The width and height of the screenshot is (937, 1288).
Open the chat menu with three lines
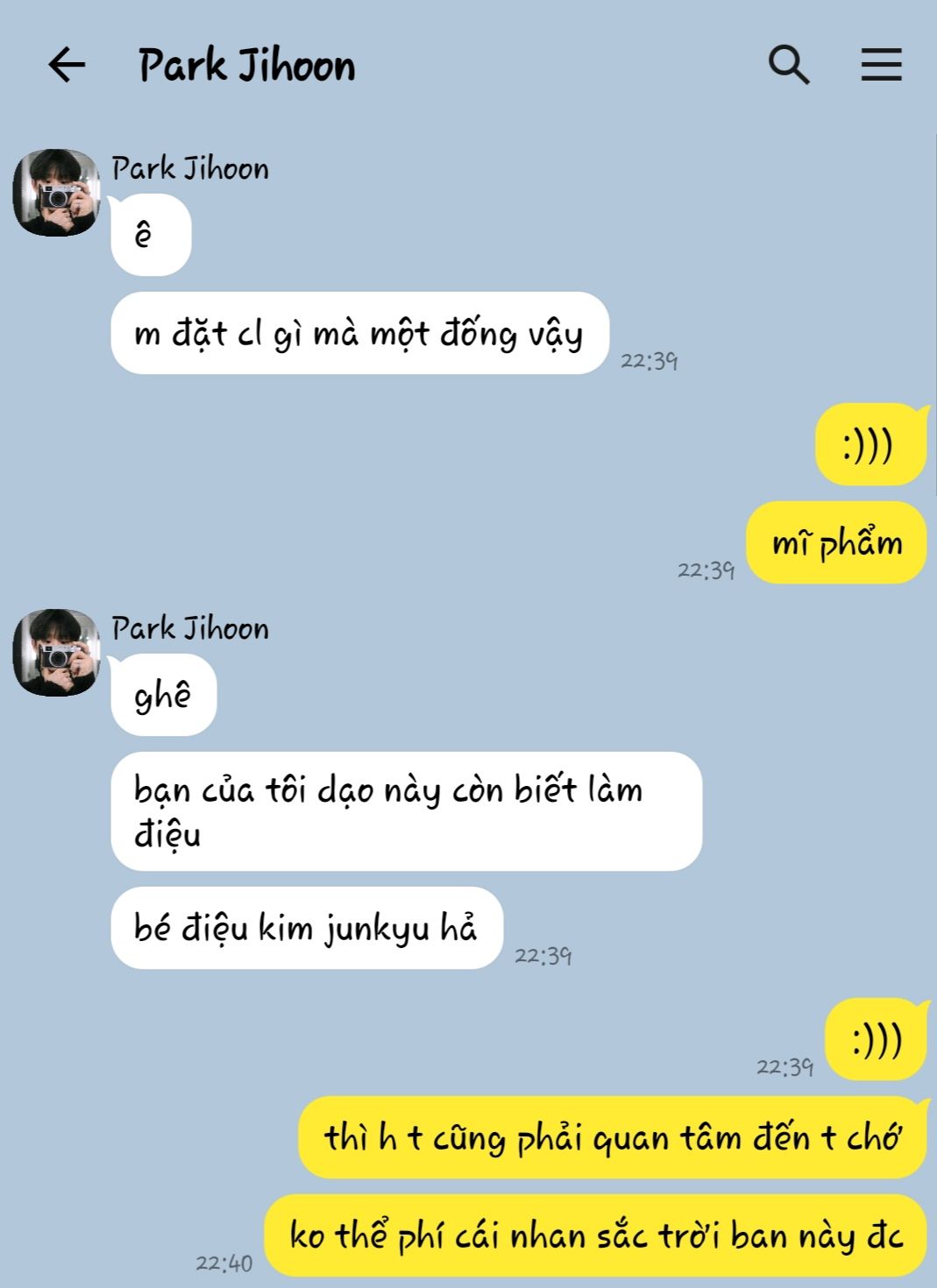point(881,65)
